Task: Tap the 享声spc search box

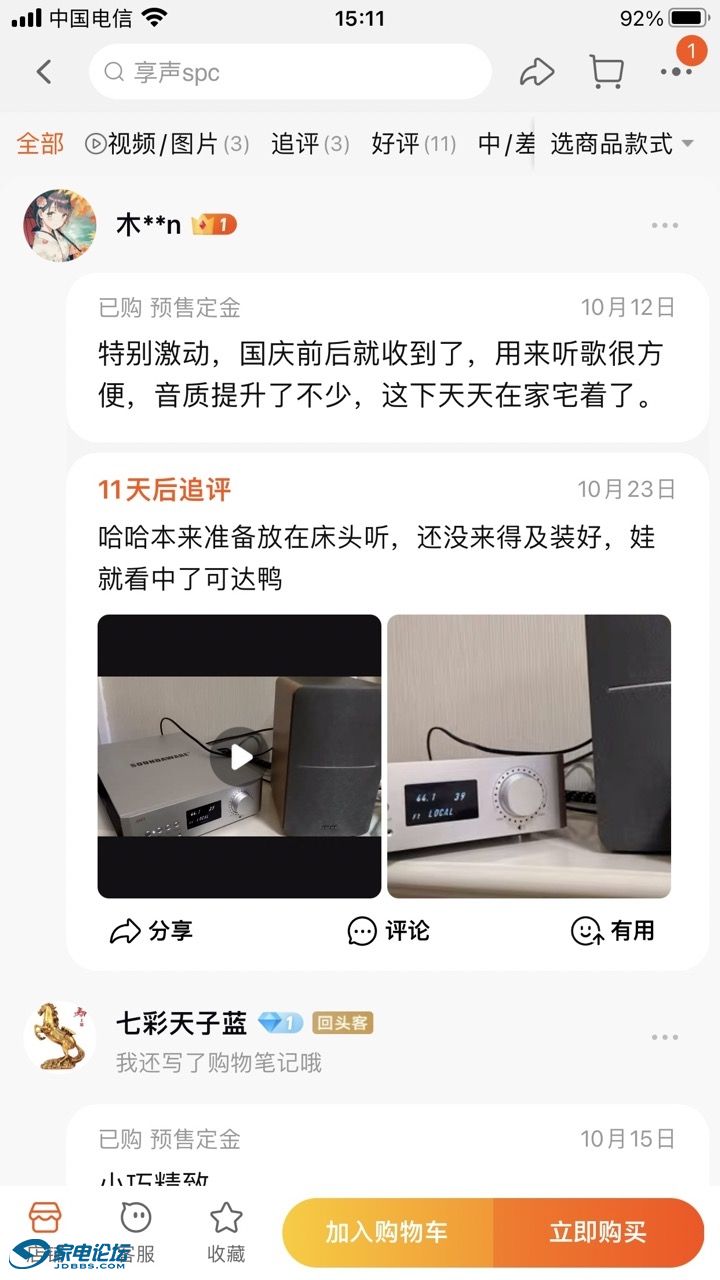Action: (290, 72)
